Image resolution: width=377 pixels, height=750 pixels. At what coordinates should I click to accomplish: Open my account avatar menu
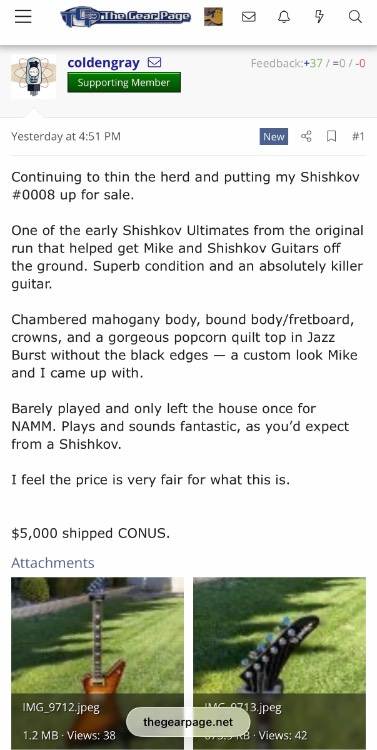213,17
